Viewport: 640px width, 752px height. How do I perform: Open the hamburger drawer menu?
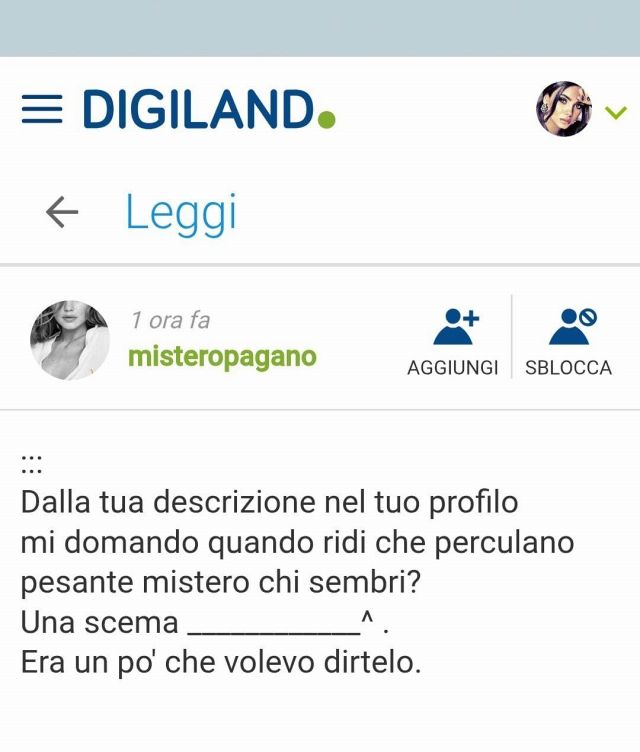(x=41, y=110)
